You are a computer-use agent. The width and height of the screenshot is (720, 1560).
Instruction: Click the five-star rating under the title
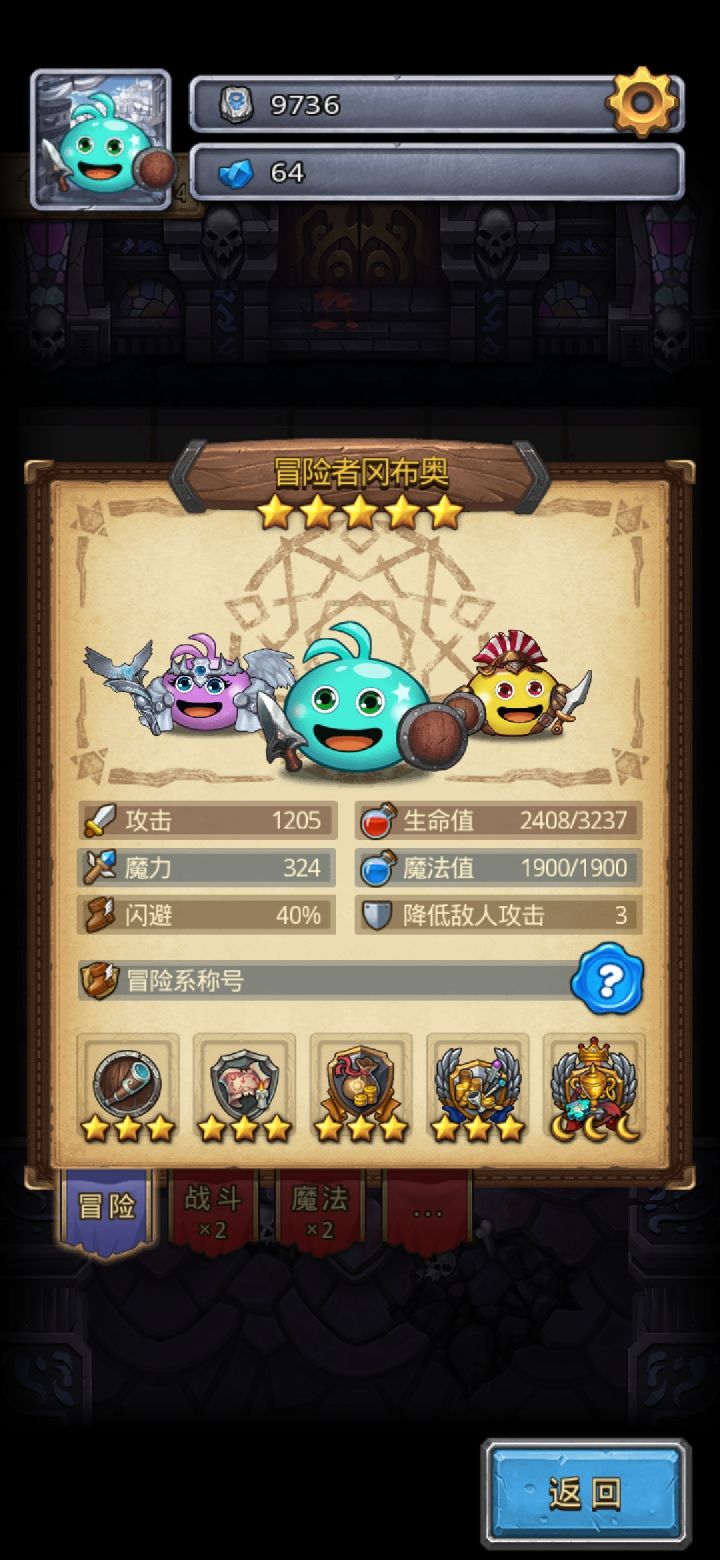pyautogui.click(x=360, y=513)
